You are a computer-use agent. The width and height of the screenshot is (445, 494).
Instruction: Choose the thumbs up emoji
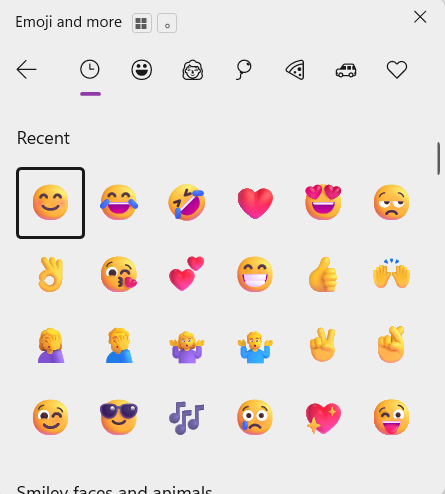point(323,274)
